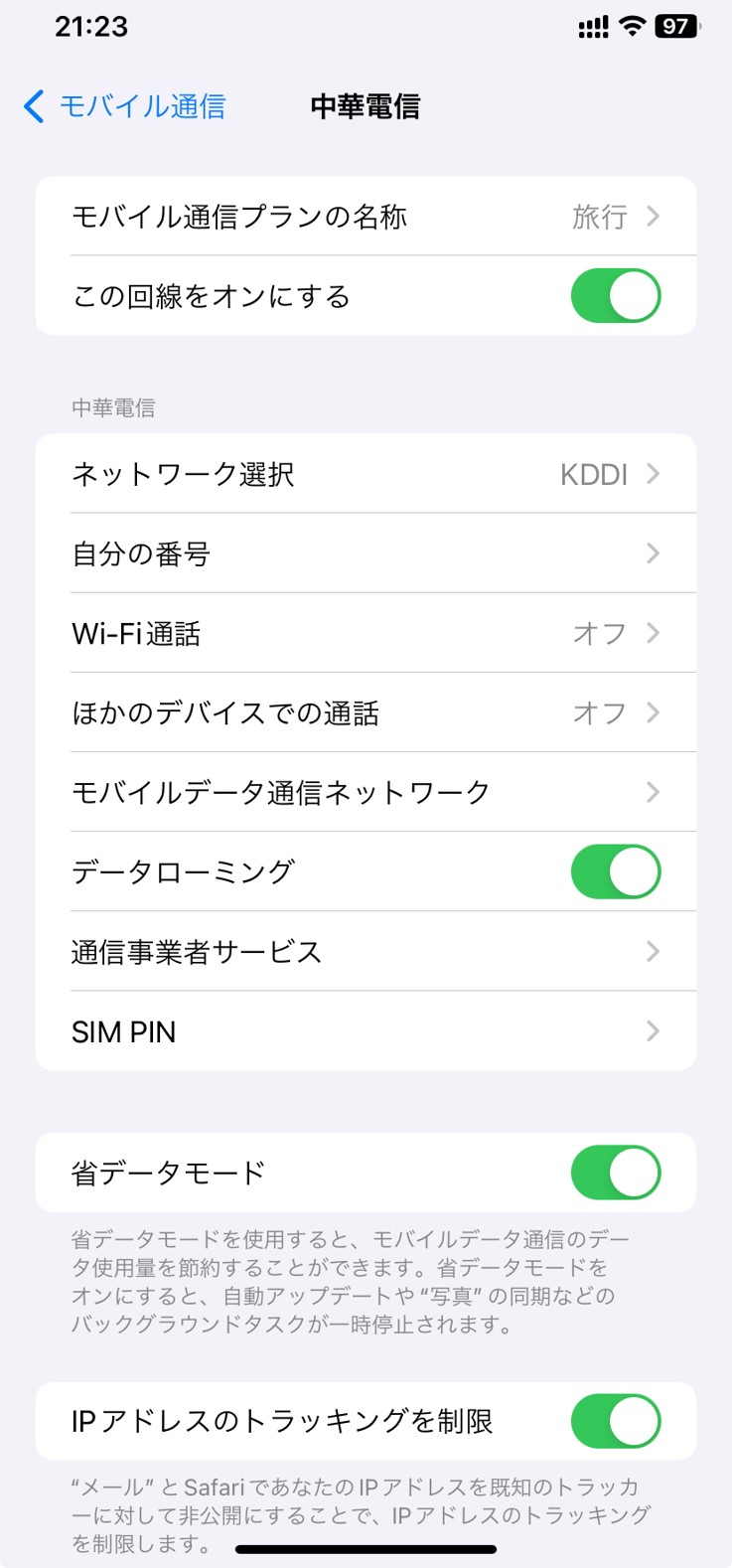732x1568 pixels.
Task: Open SIM PIN settings
Action: pos(366,1031)
